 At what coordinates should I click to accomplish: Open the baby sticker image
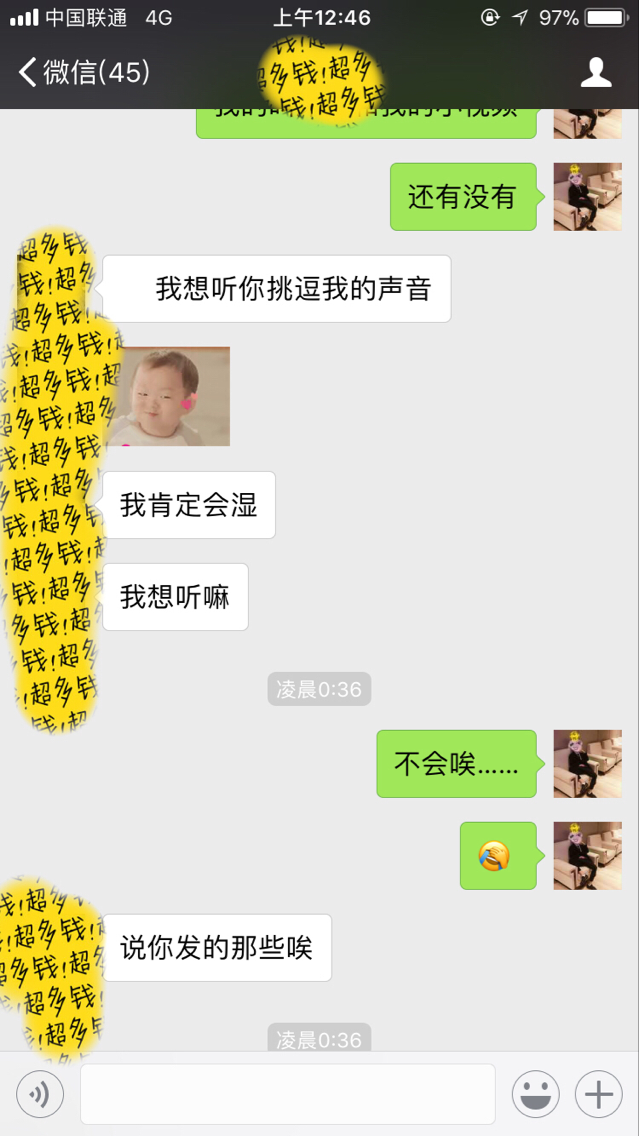168,396
